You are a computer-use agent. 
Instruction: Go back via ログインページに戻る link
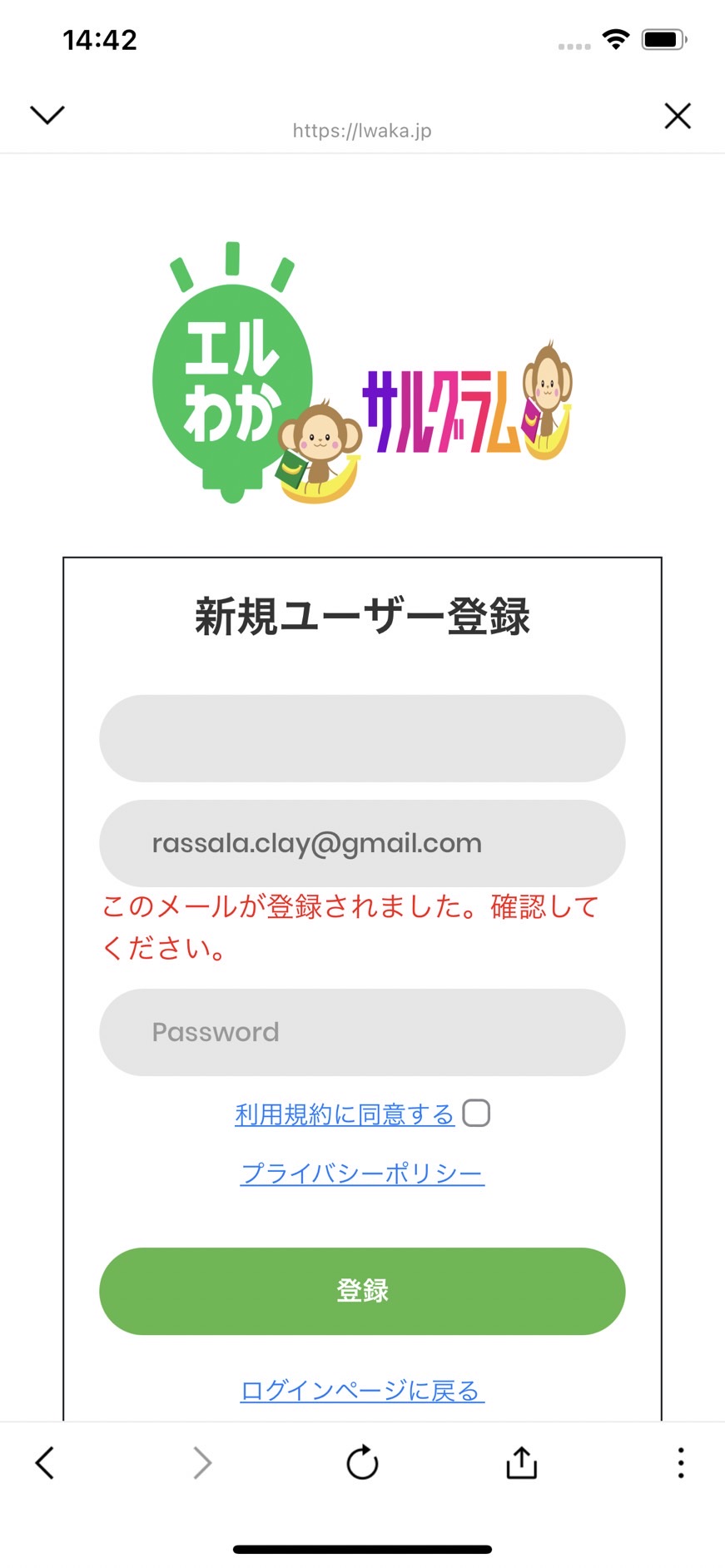click(362, 1391)
